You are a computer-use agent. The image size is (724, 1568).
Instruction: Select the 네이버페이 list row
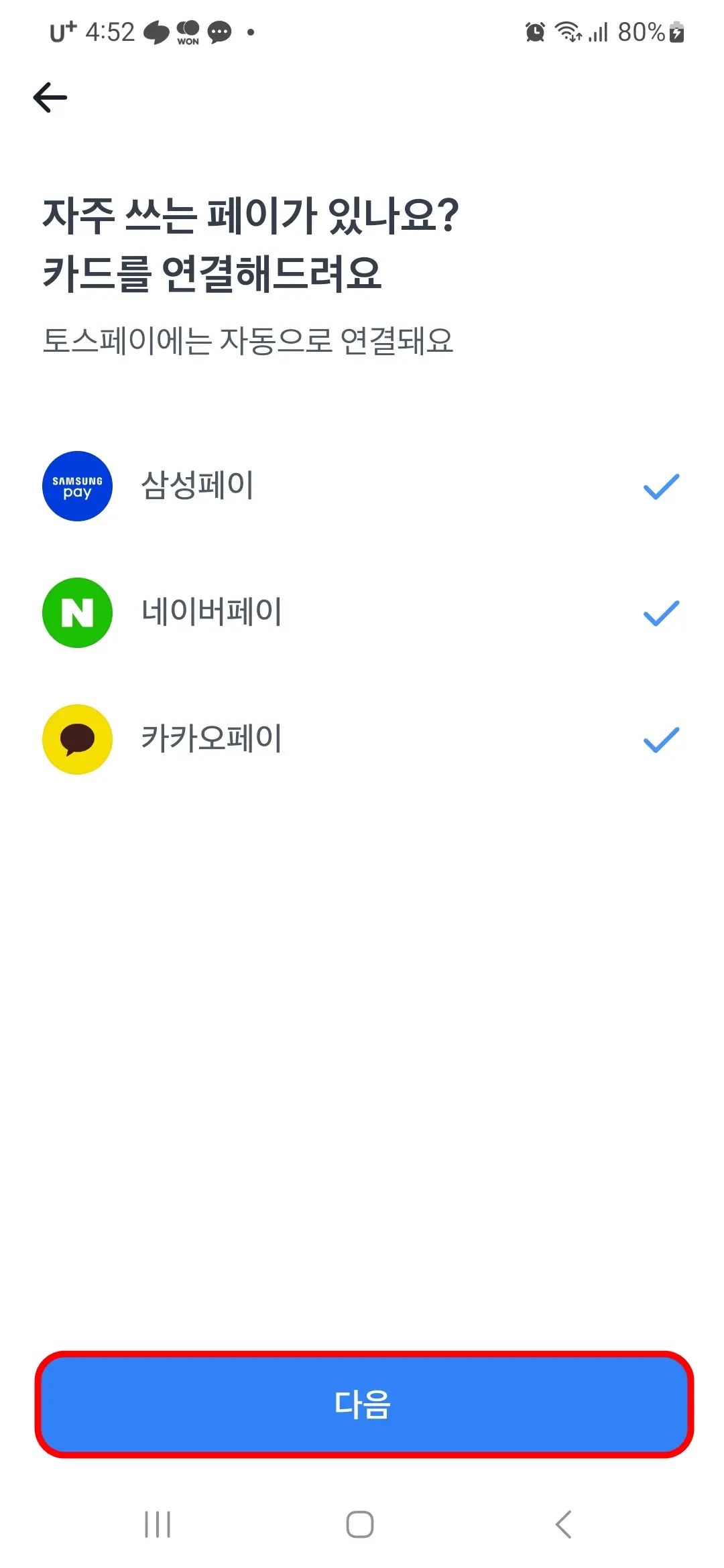coord(362,612)
